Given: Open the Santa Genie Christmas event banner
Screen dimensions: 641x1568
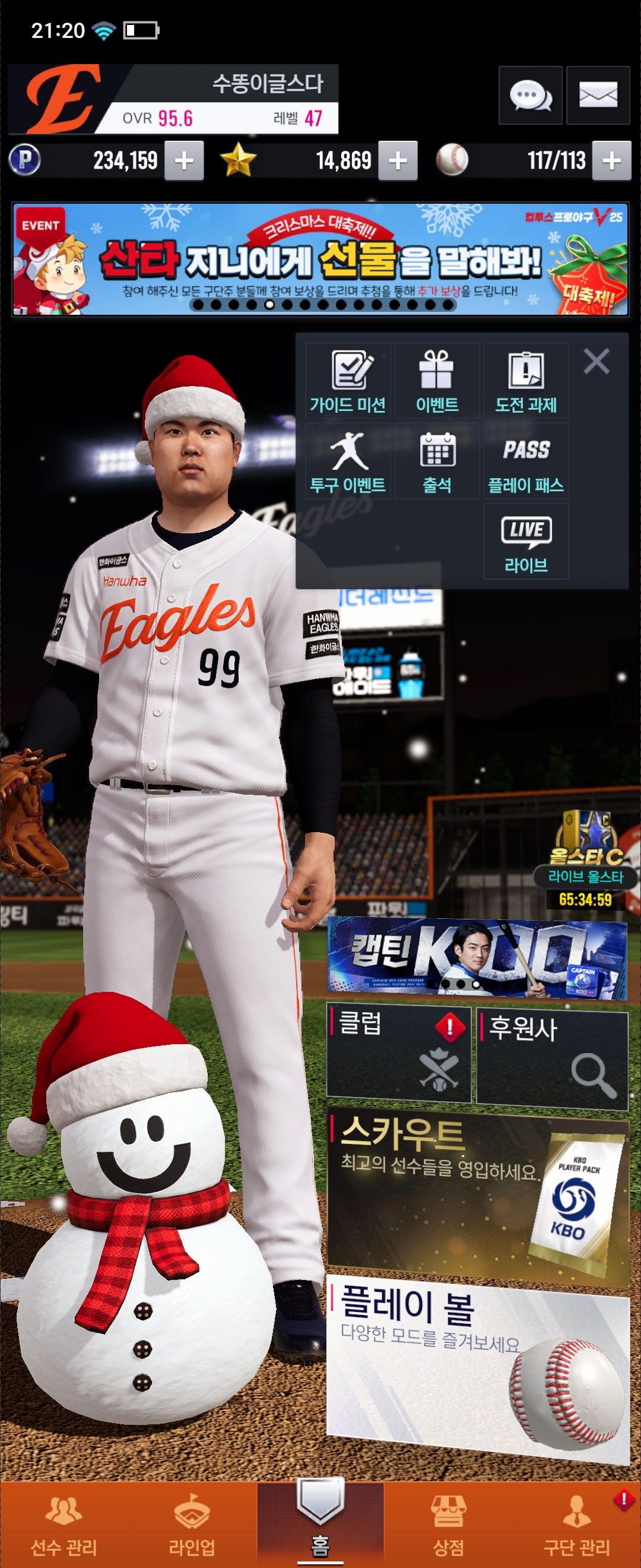Looking at the screenshot, I should [320, 260].
